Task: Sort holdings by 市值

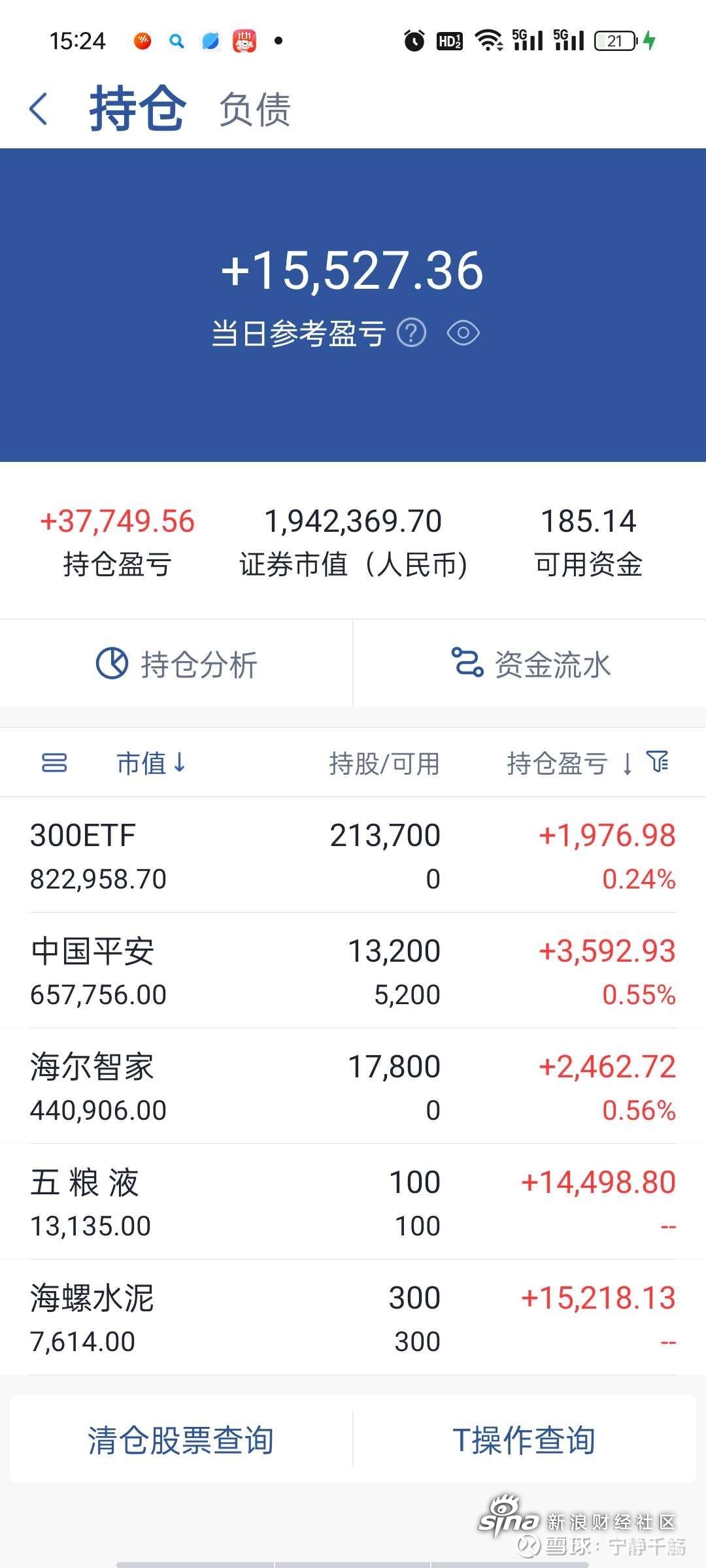Action: pos(152,762)
